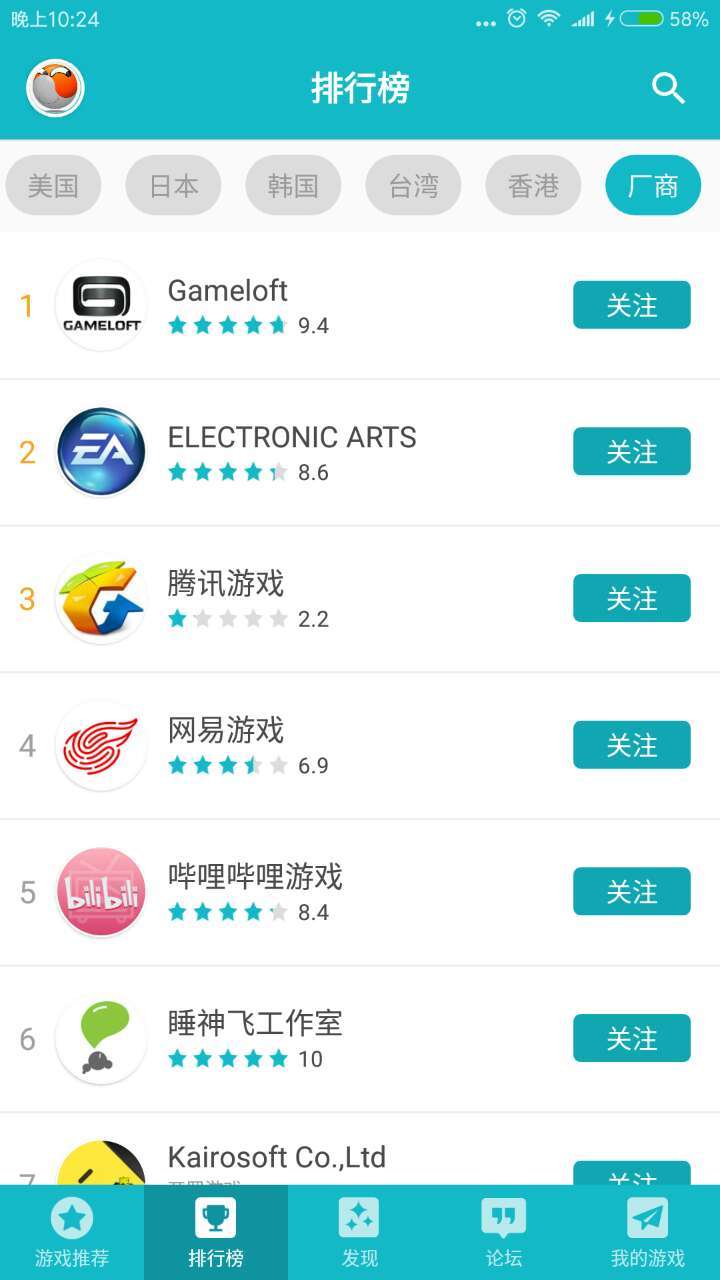The width and height of the screenshot is (720, 1280).
Task: Select the 排行榜 trophy icon
Action: click(x=215, y=1218)
